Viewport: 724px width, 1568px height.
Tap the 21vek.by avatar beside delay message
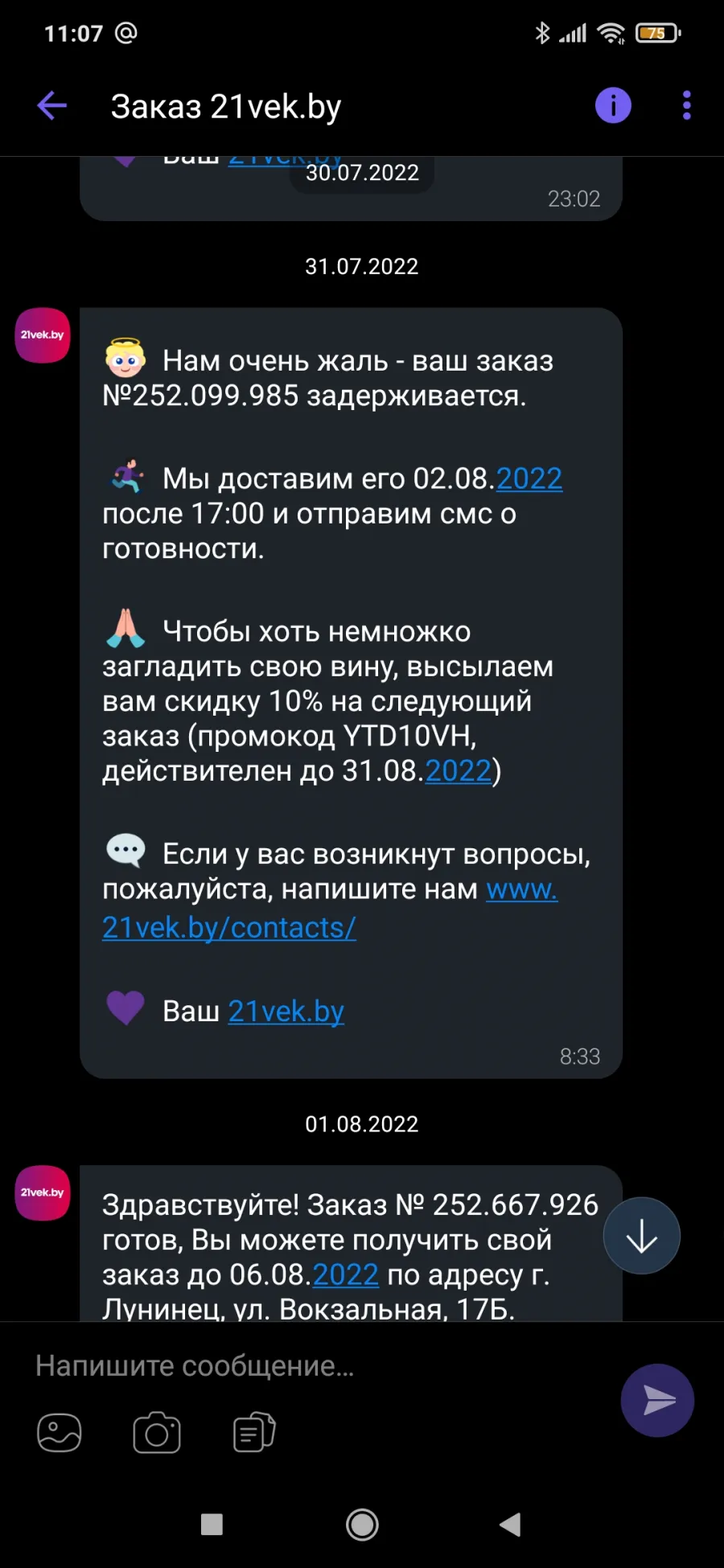tap(43, 335)
